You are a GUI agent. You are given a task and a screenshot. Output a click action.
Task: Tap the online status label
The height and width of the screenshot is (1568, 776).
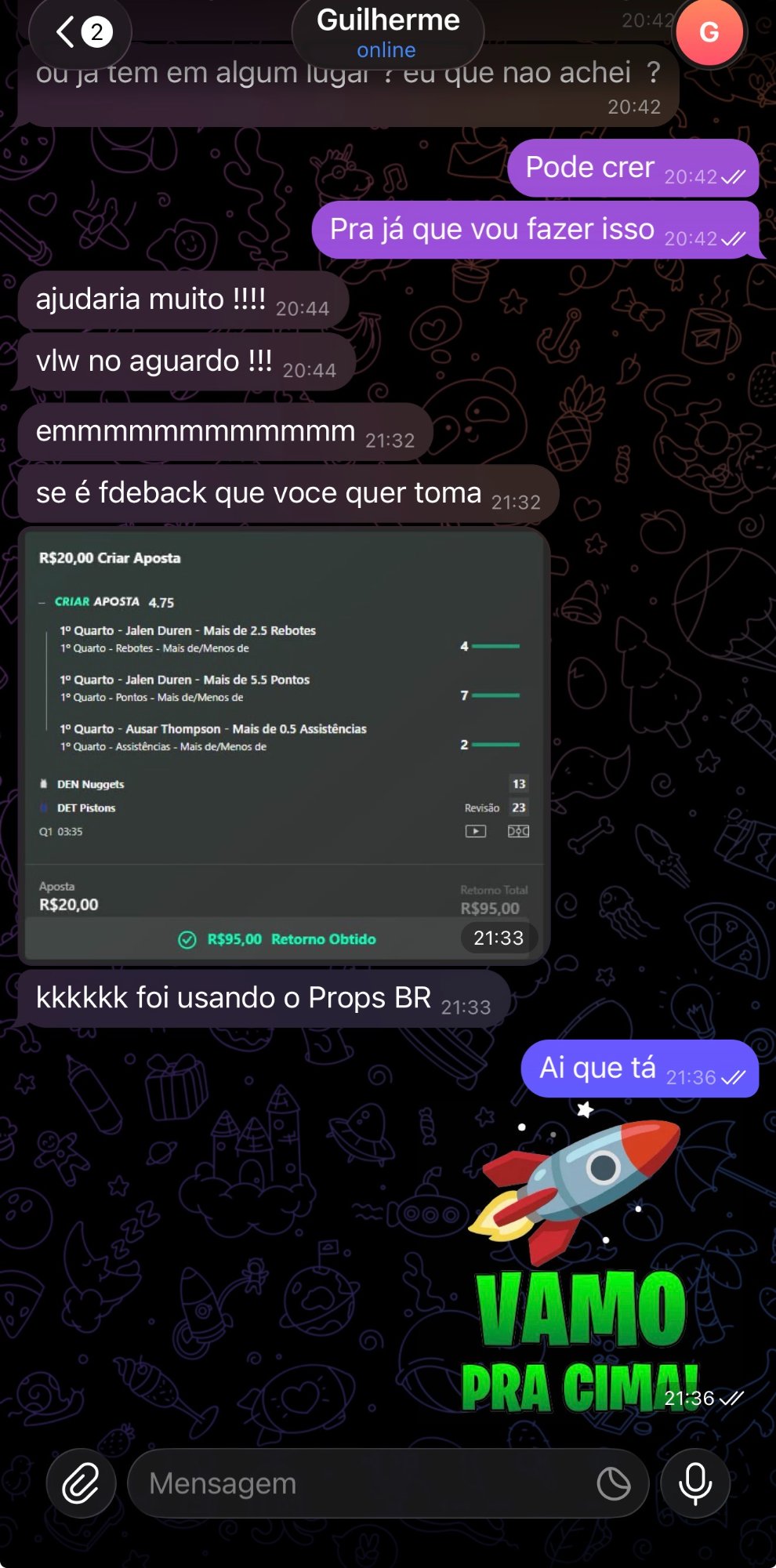coord(385,49)
